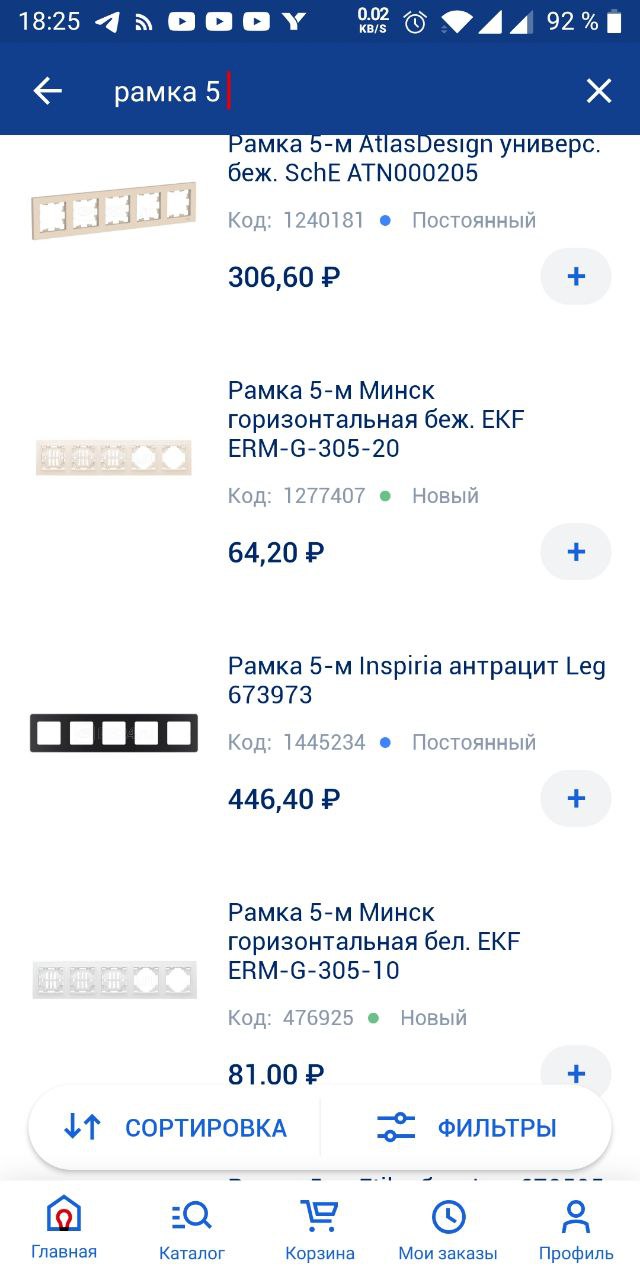Switch to the Главная tab
The height and width of the screenshot is (1280, 640).
pyautogui.click(x=64, y=1229)
